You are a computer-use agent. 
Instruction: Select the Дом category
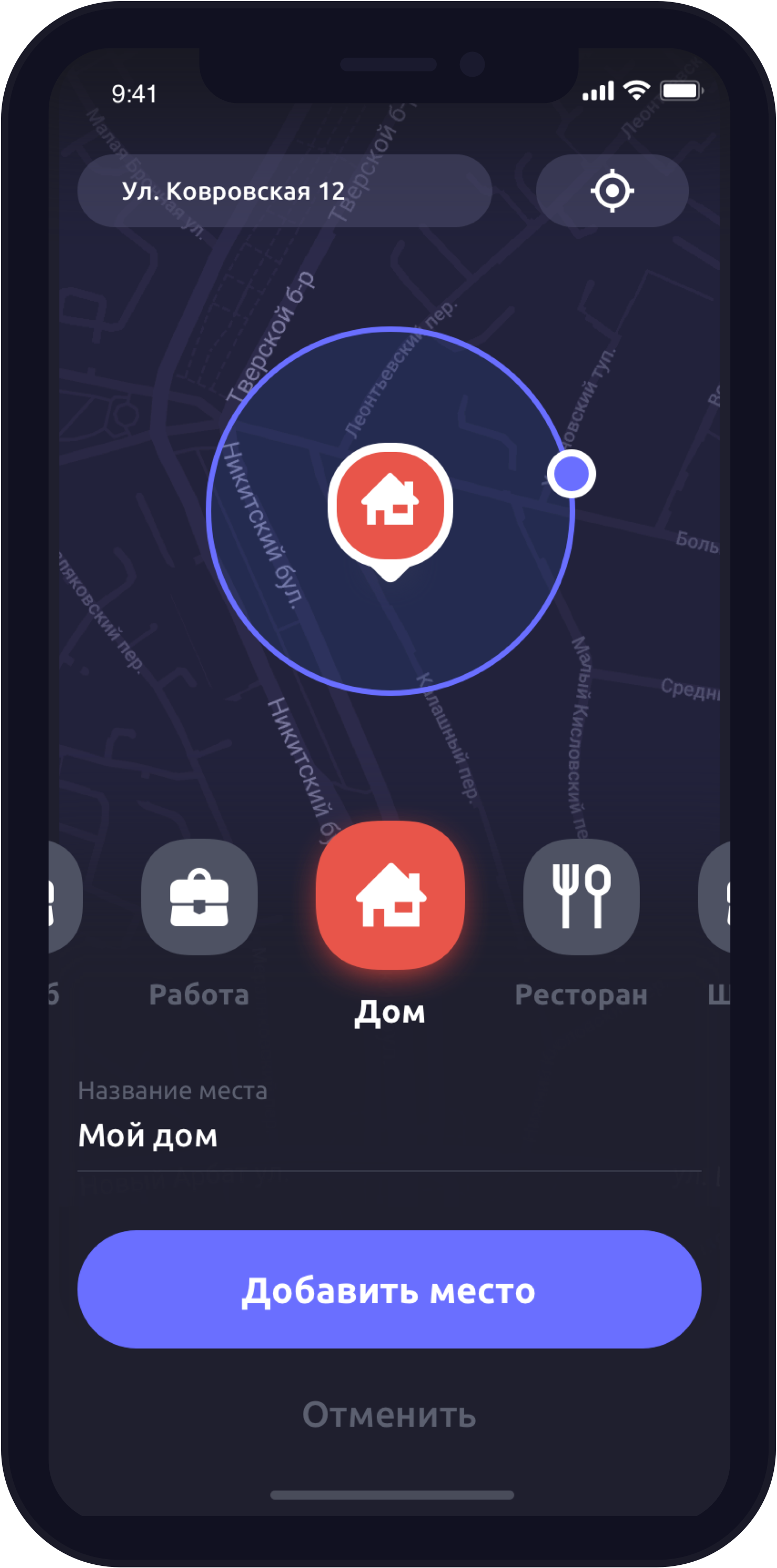point(390,895)
